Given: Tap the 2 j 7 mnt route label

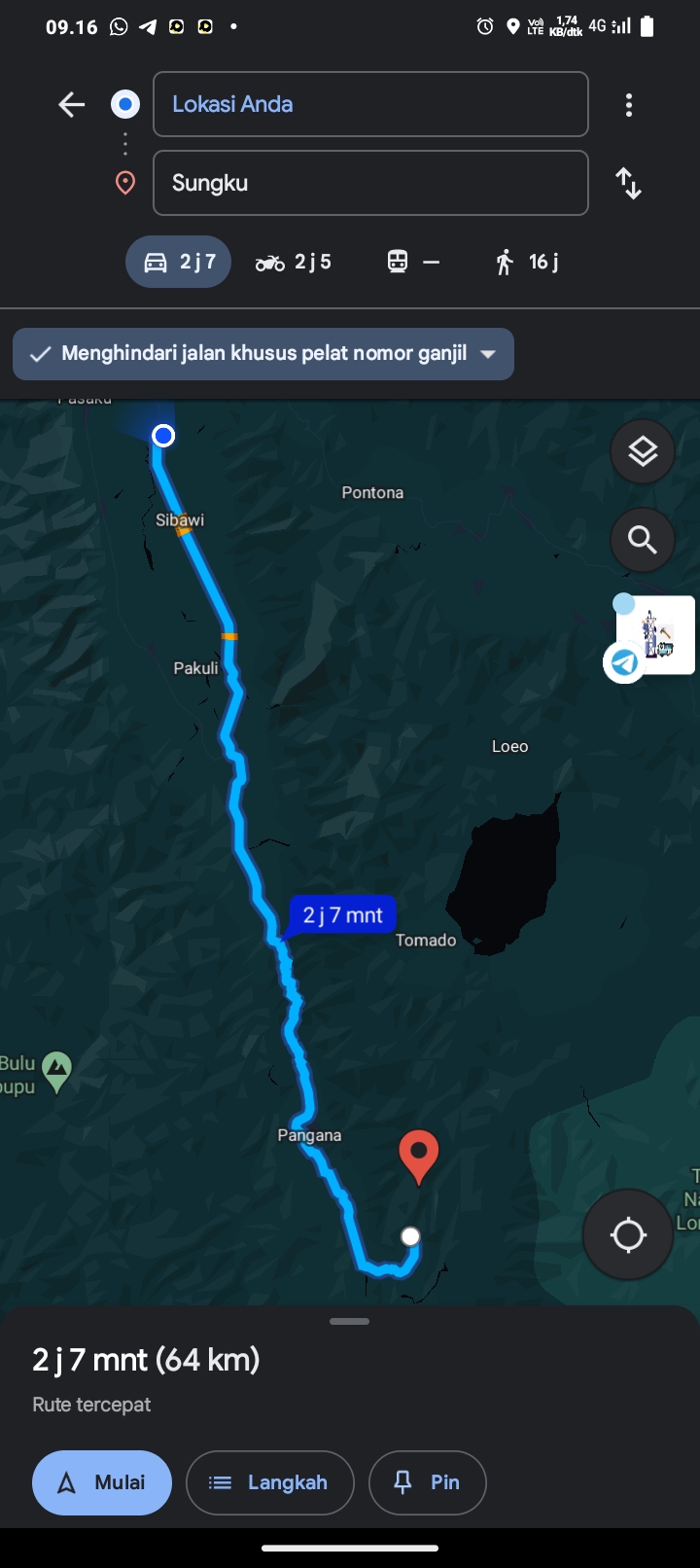Looking at the screenshot, I should tap(342, 915).
